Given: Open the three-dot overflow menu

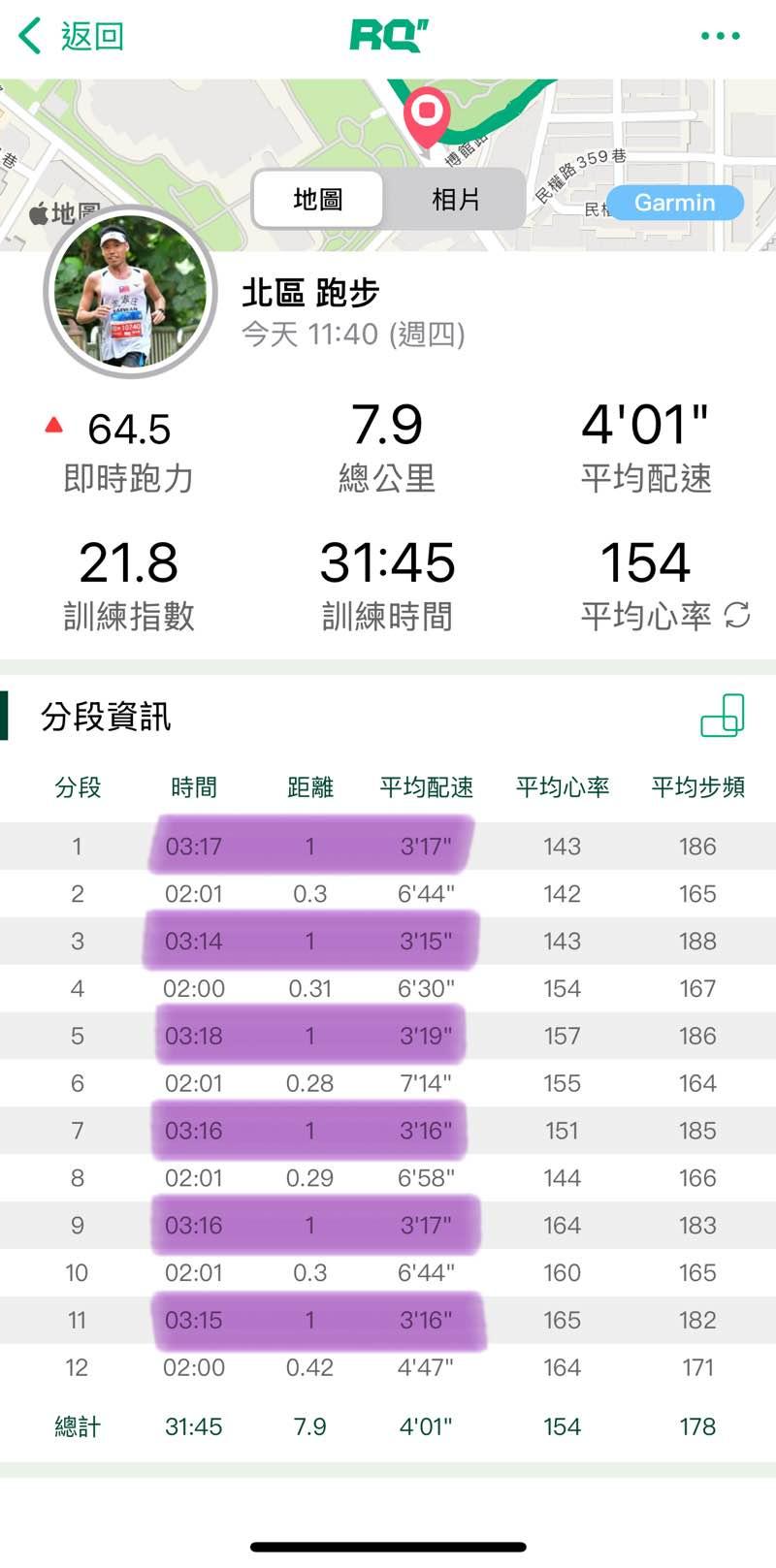Looking at the screenshot, I should pos(720,37).
